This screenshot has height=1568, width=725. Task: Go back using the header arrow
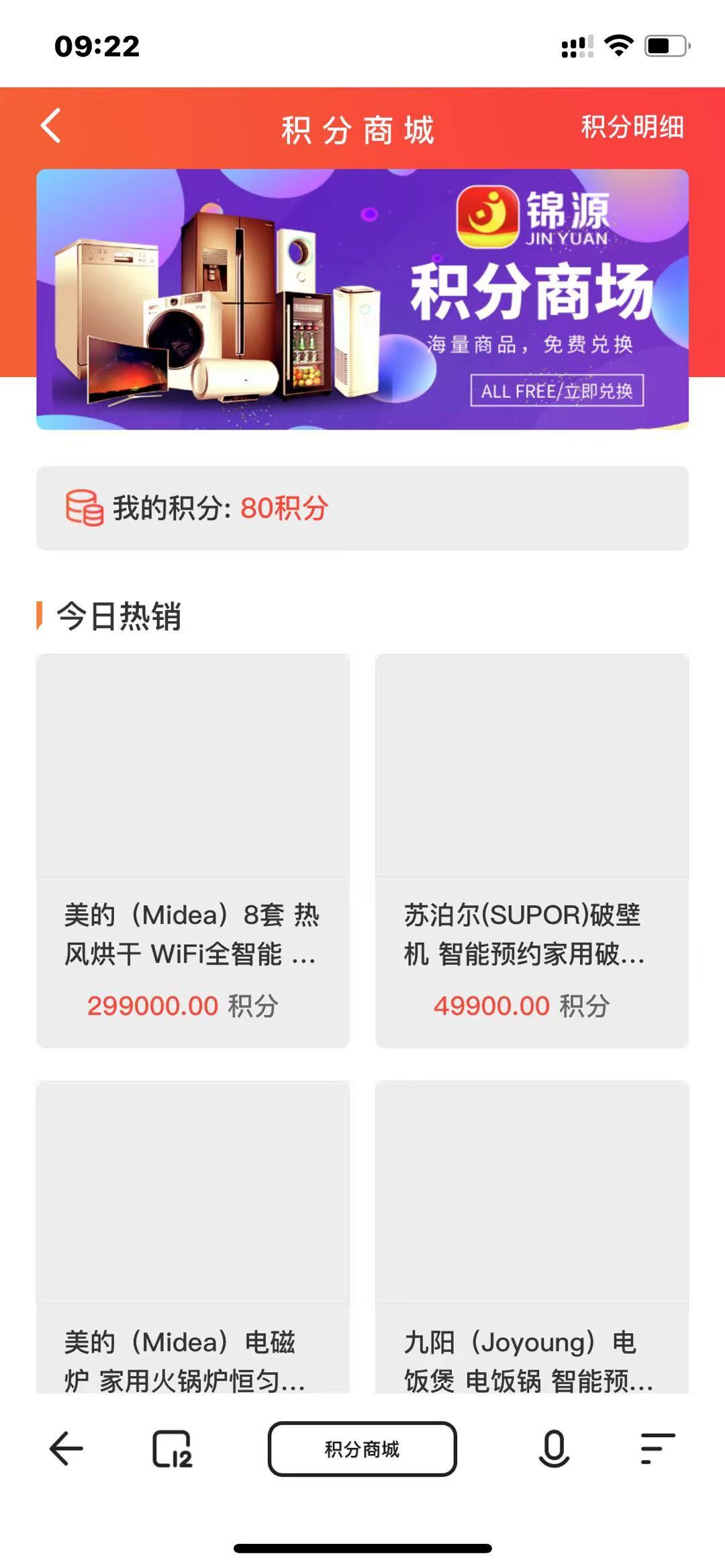51,126
